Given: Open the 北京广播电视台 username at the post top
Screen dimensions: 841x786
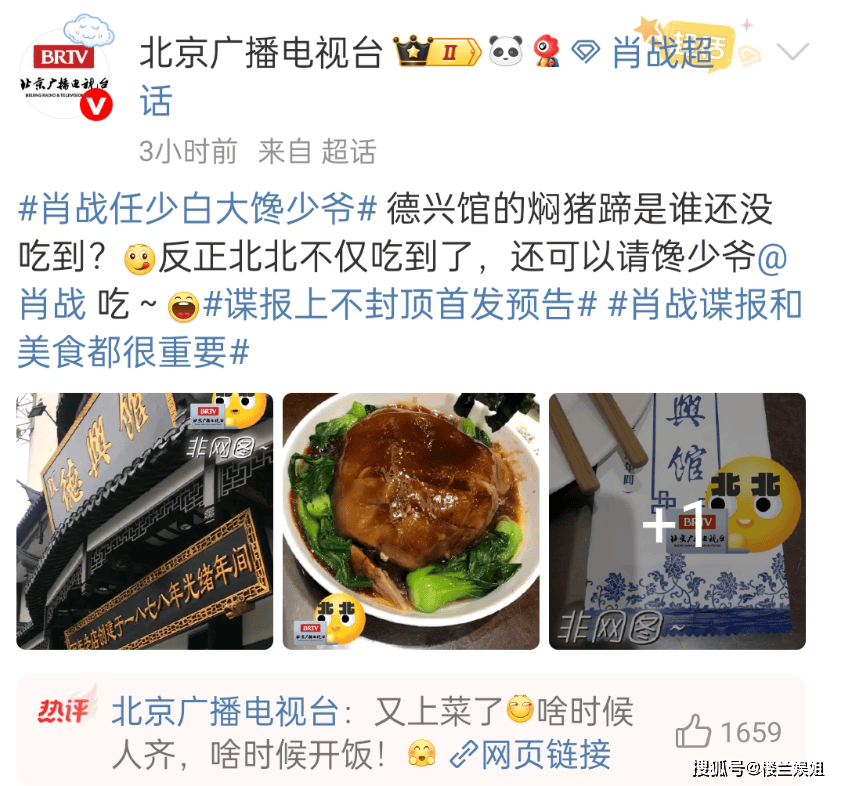Looking at the screenshot, I should click(x=260, y=53).
